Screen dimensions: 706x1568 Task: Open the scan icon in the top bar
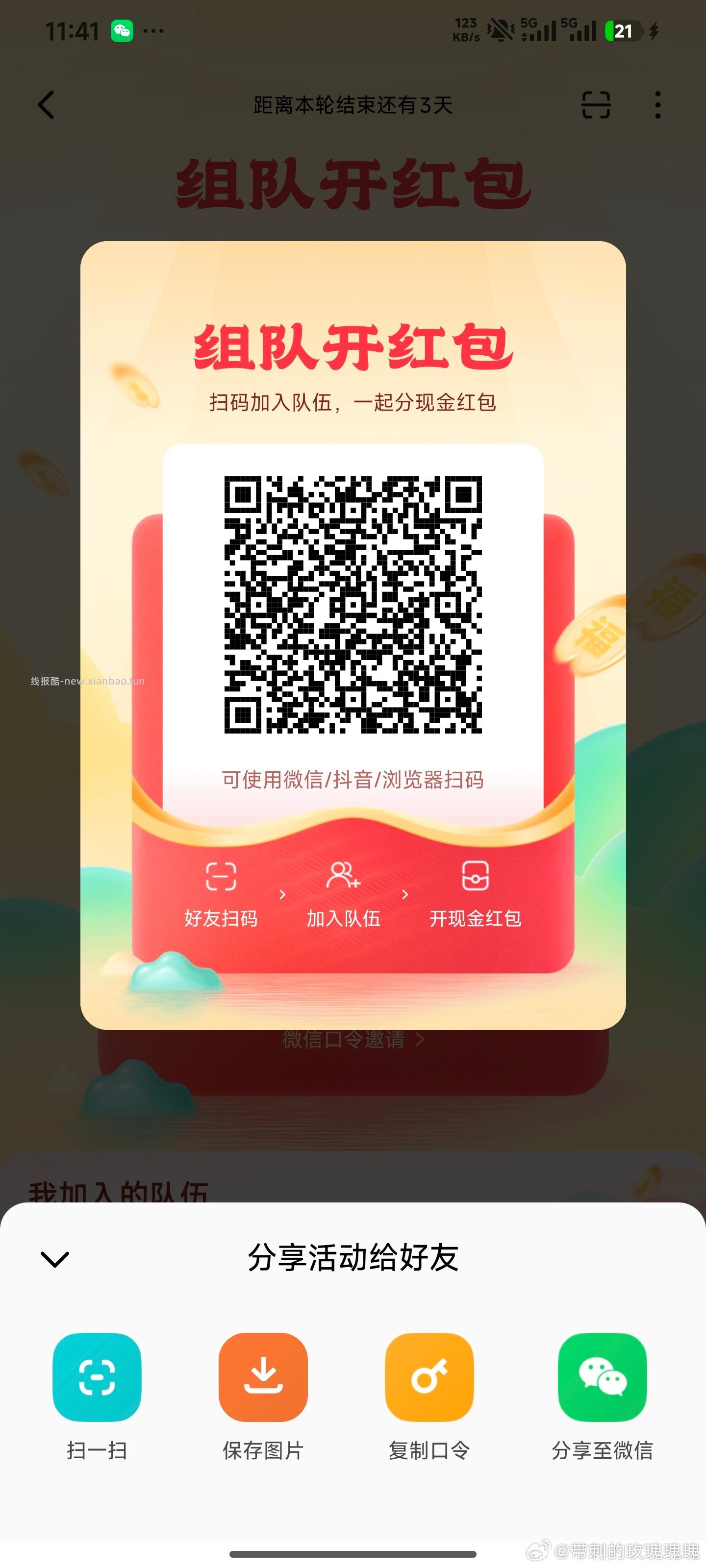coord(595,105)
